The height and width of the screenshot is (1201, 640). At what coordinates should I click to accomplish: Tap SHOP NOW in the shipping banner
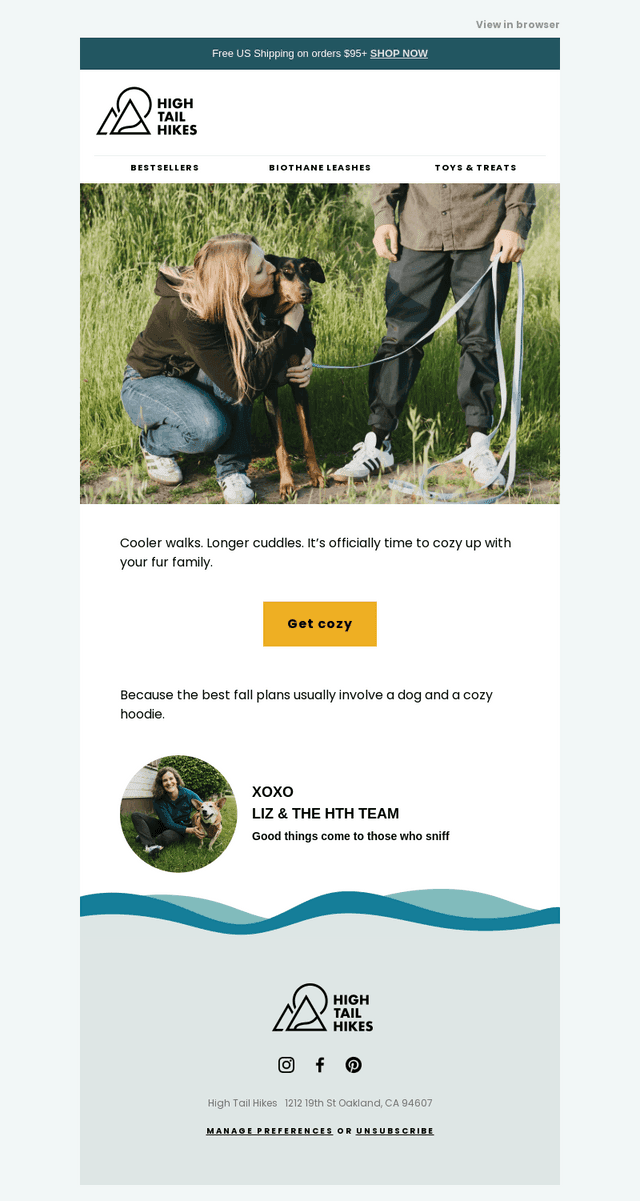[399, 53]
